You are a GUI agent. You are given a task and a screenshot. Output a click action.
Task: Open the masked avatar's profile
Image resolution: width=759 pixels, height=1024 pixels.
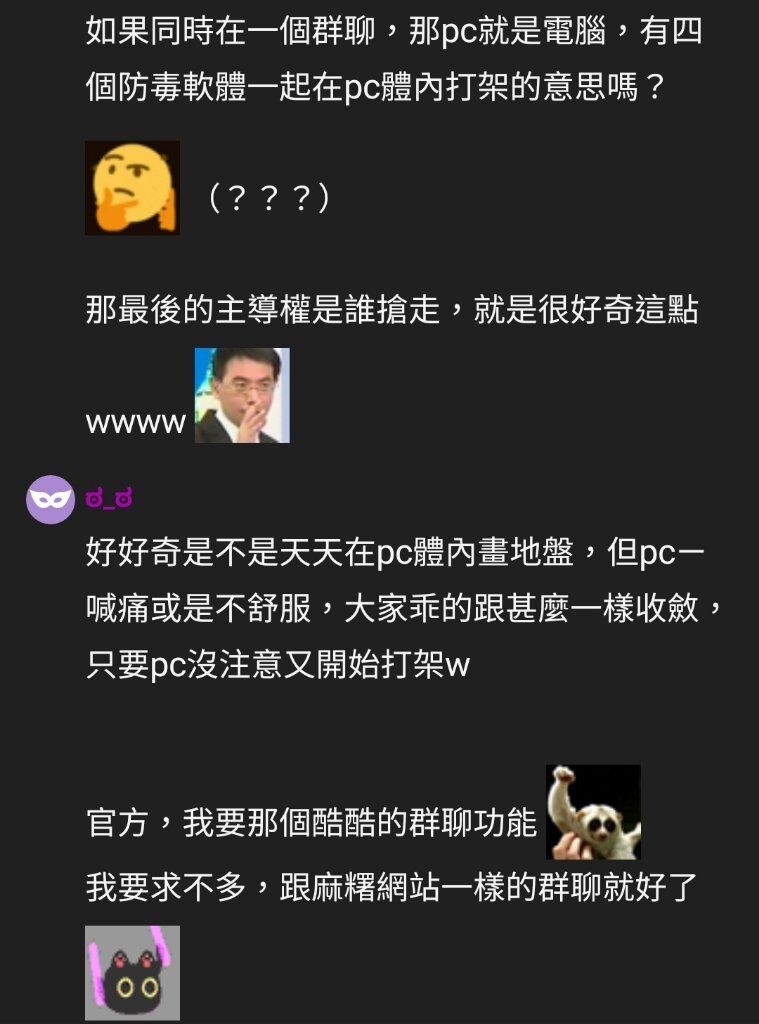50,499
